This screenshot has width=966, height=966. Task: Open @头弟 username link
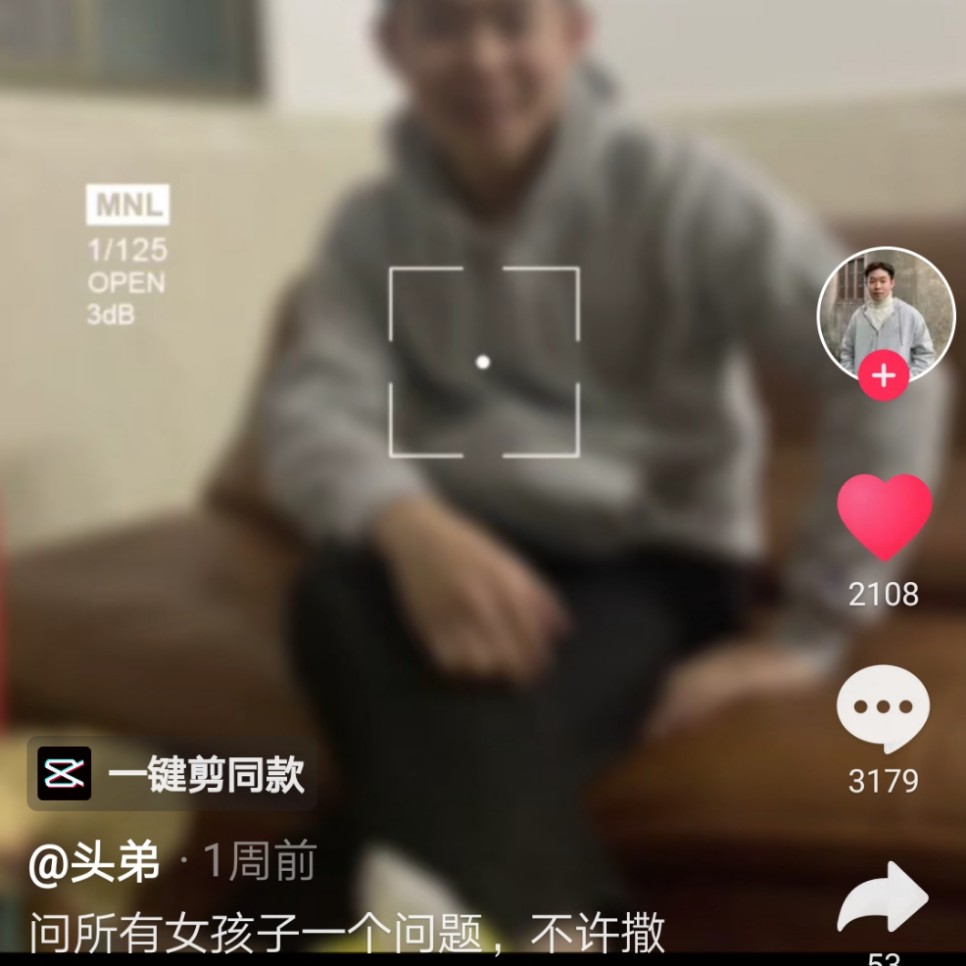point(94,863)
